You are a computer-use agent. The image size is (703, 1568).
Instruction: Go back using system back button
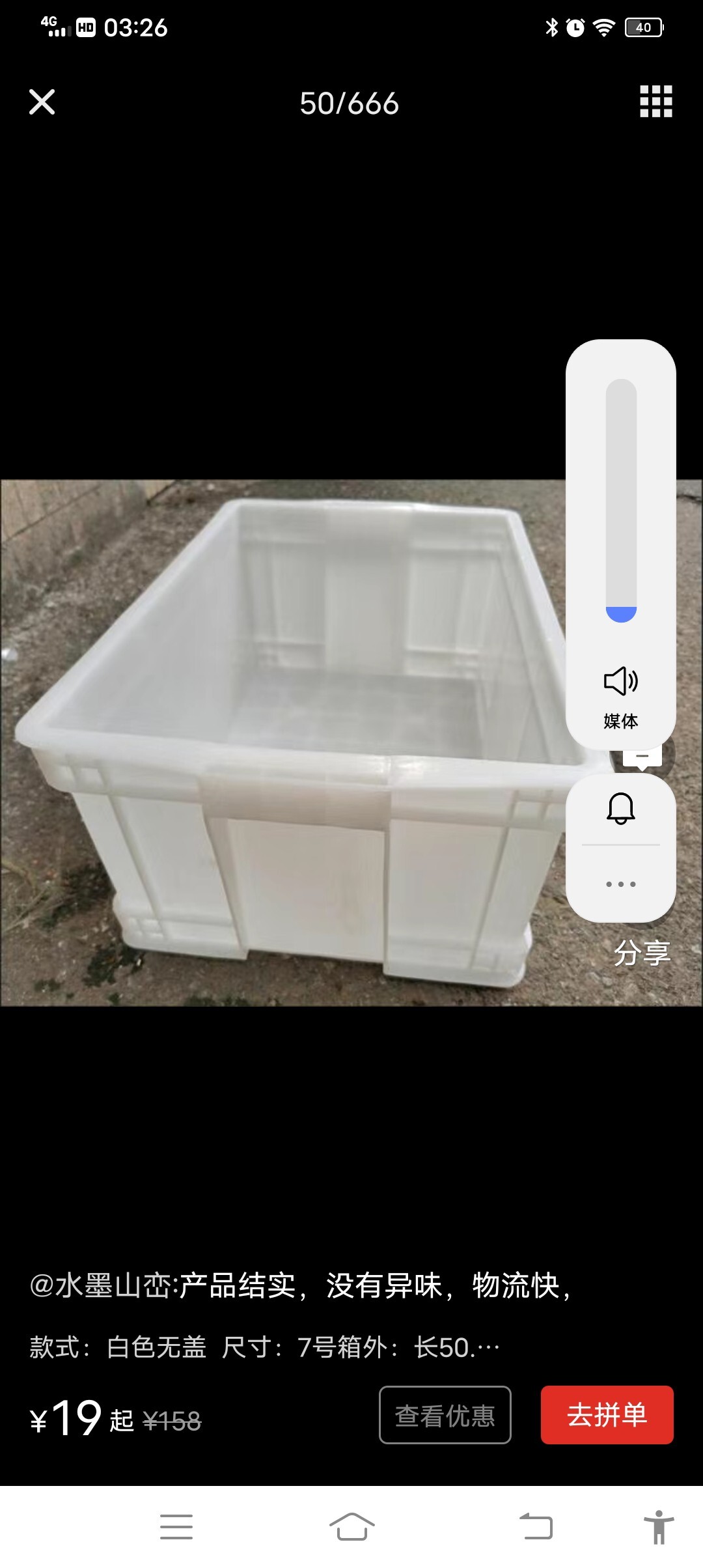coord(536,1526)
